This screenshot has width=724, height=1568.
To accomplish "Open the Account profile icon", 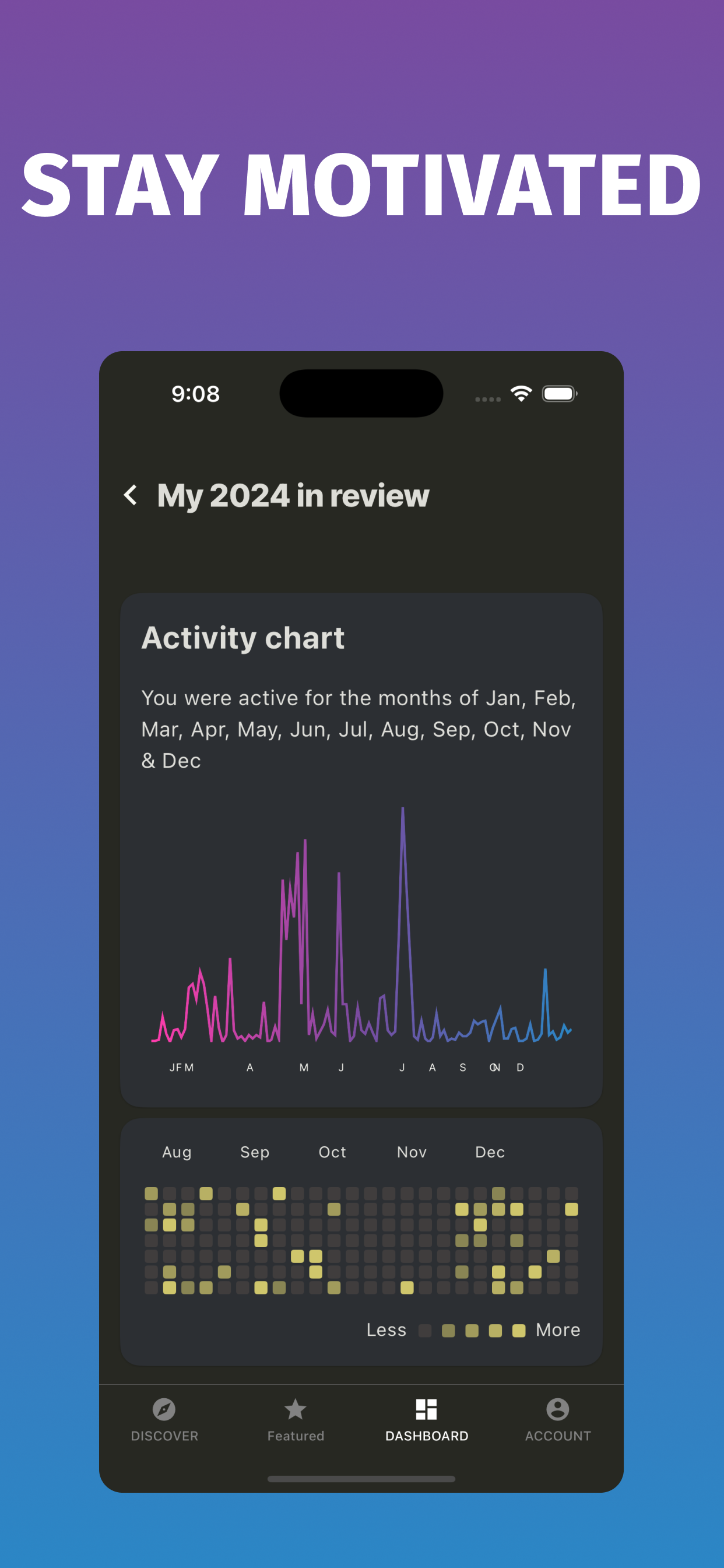I will 558,1411.
